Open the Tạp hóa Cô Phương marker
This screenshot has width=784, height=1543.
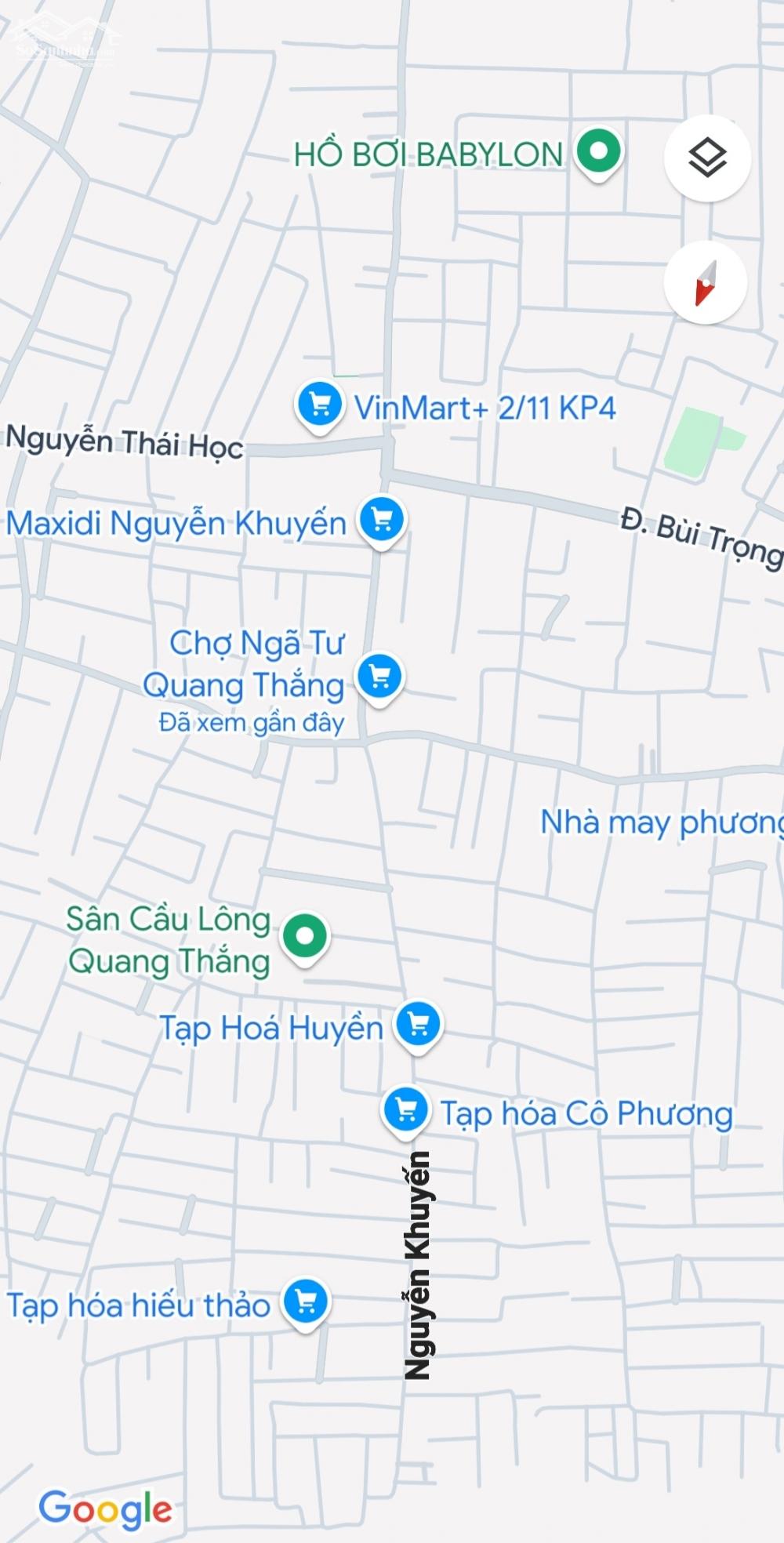(x=406, y=1113)
